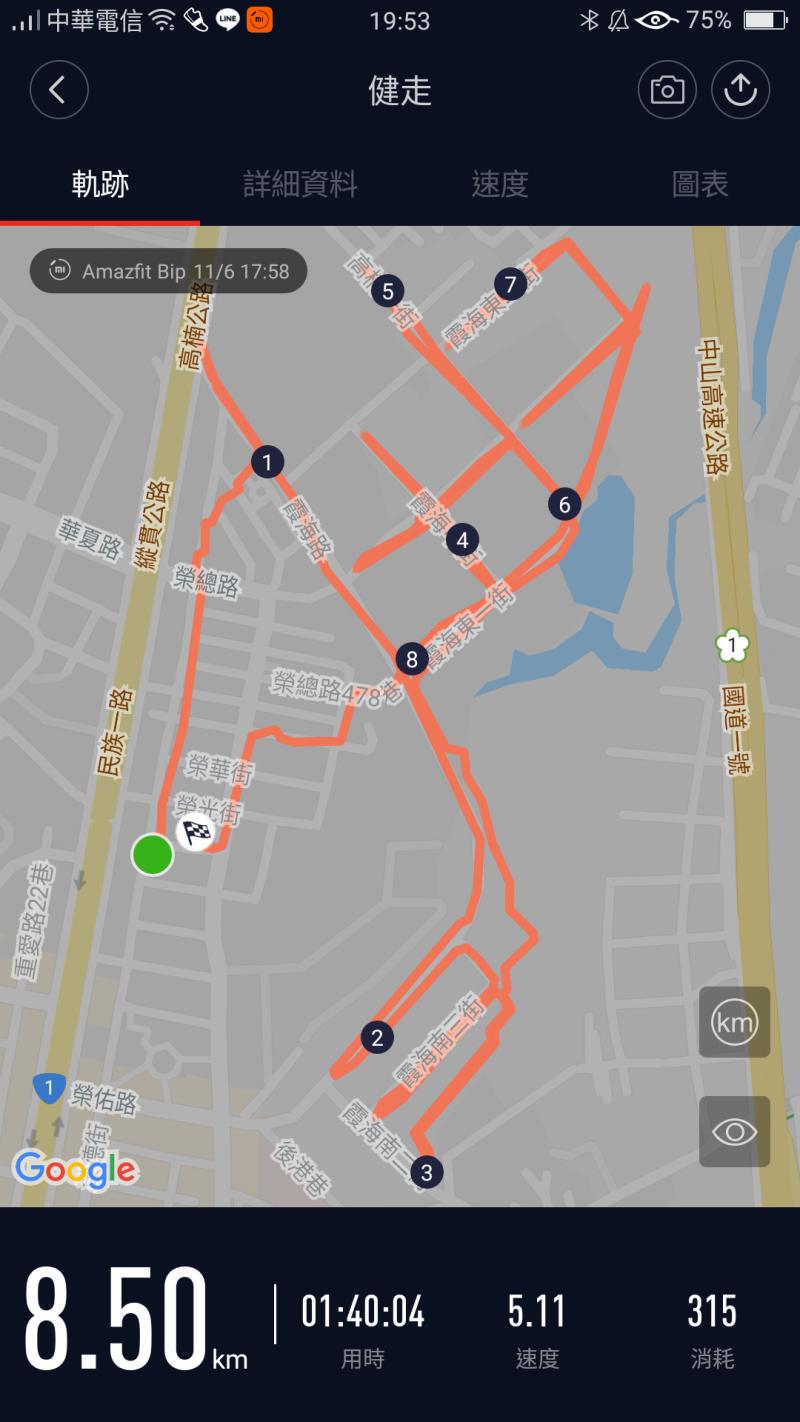Open the camera to take a photo
This screenshot has width=800, height=1422.
click(x=667, y=91)
